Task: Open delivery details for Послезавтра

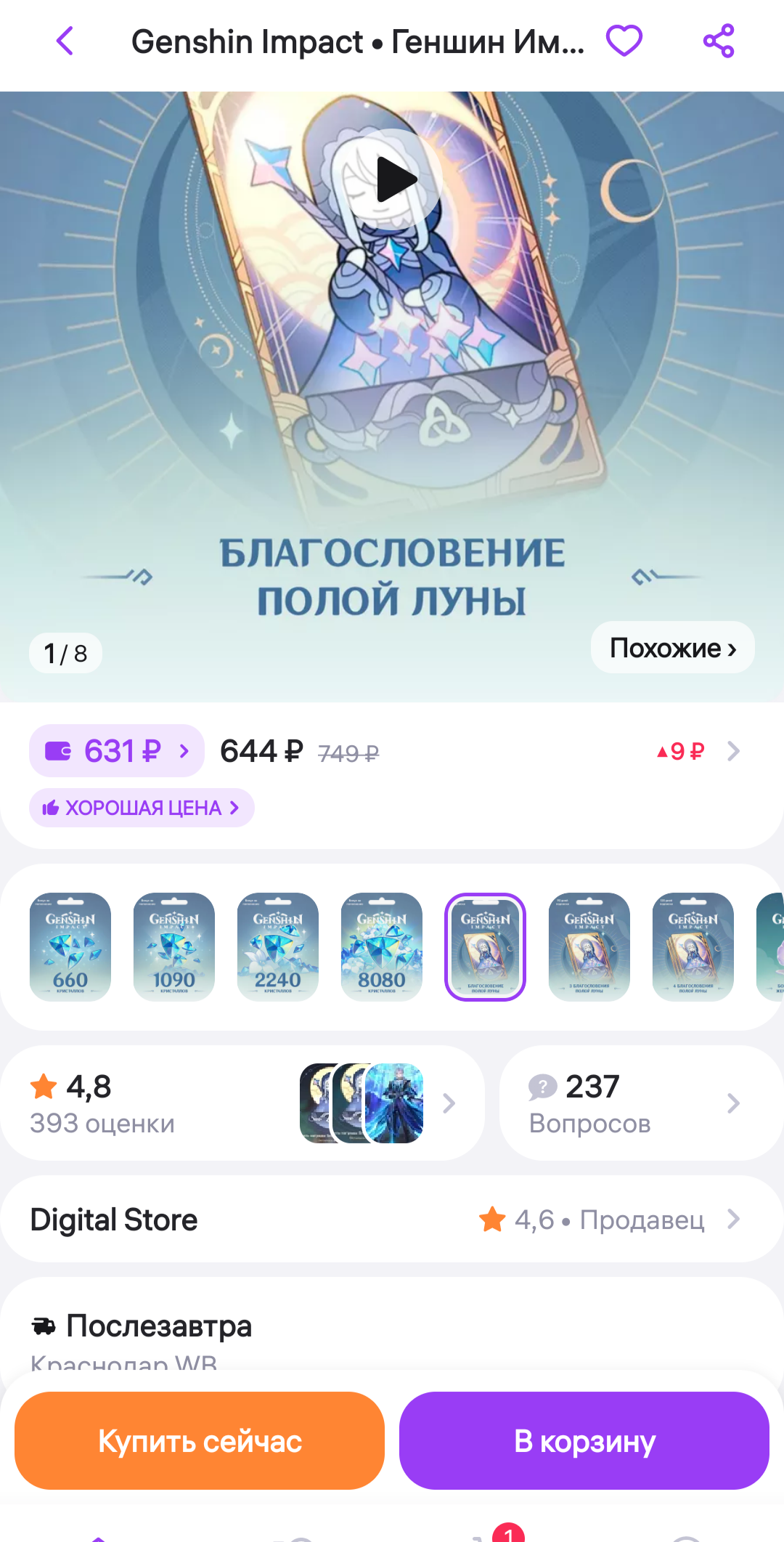Action: 159,1327
